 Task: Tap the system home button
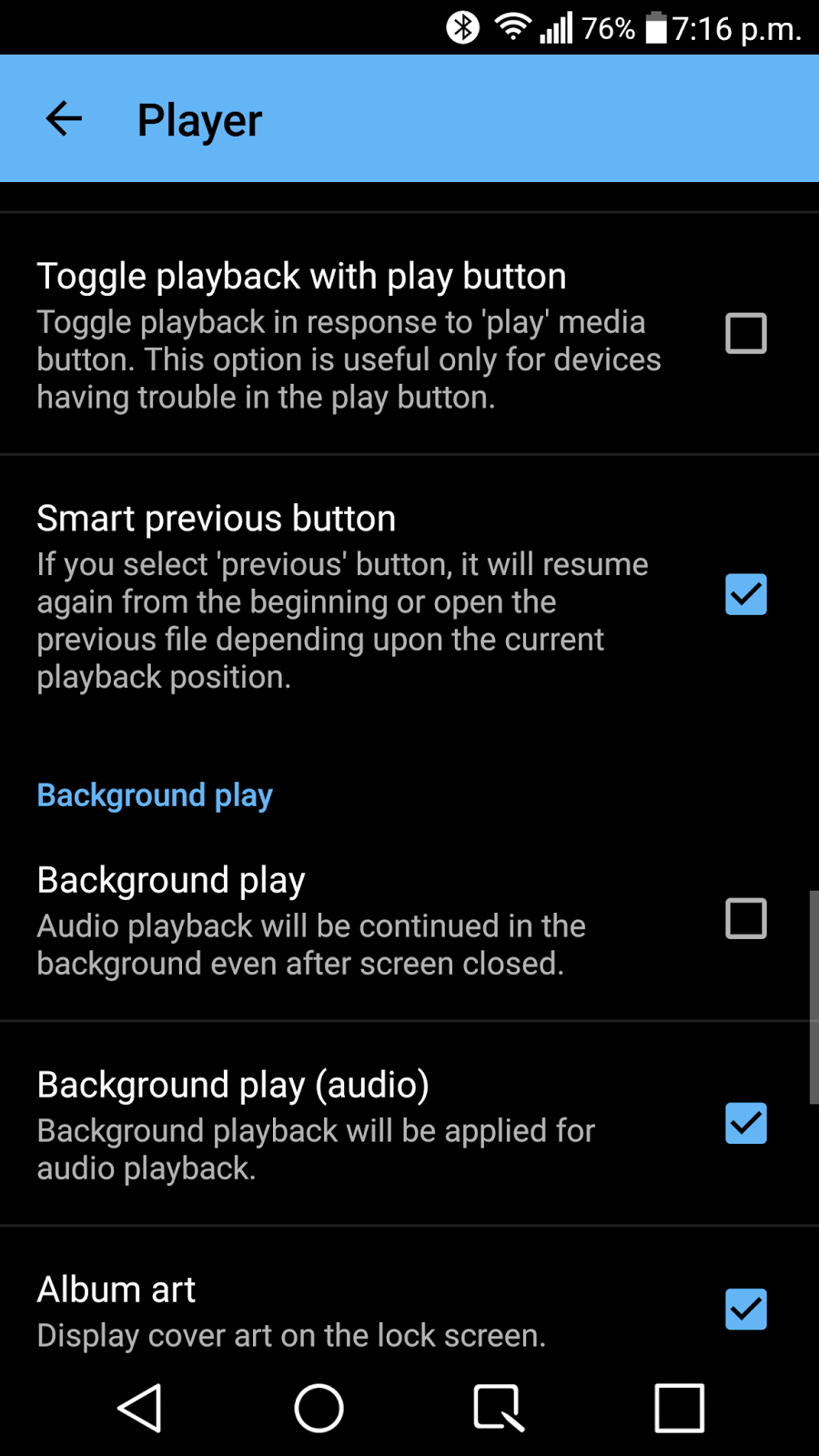tap(318, 1408)
